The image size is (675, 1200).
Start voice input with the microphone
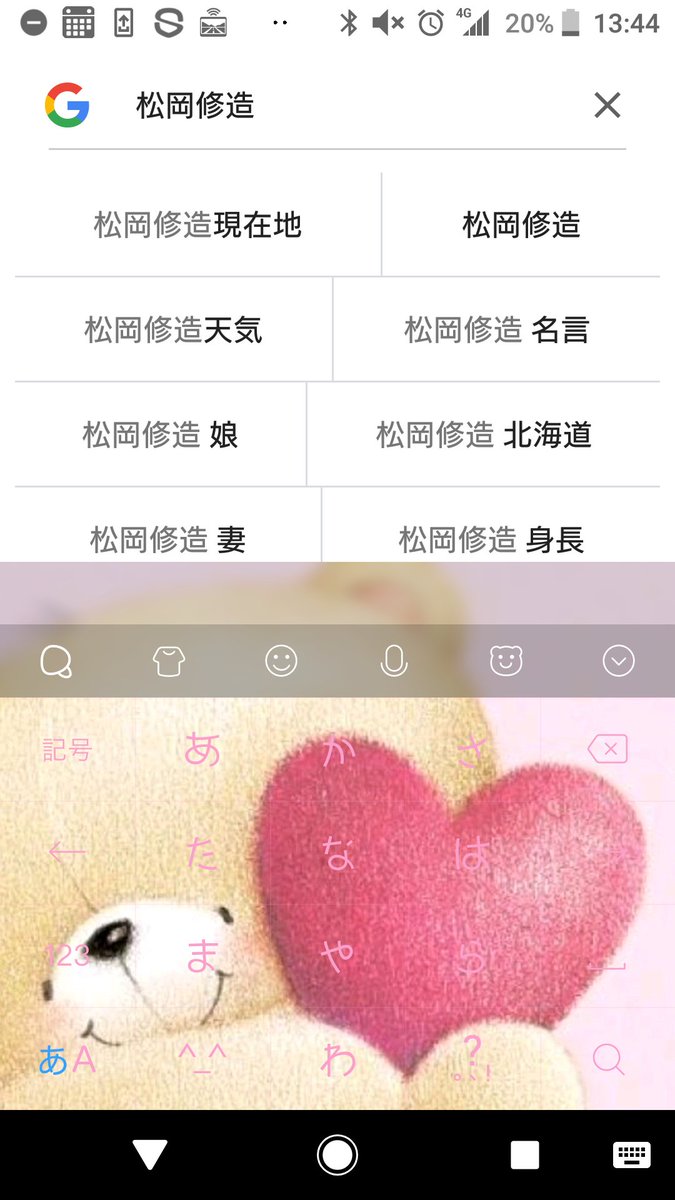coord(394,660)
